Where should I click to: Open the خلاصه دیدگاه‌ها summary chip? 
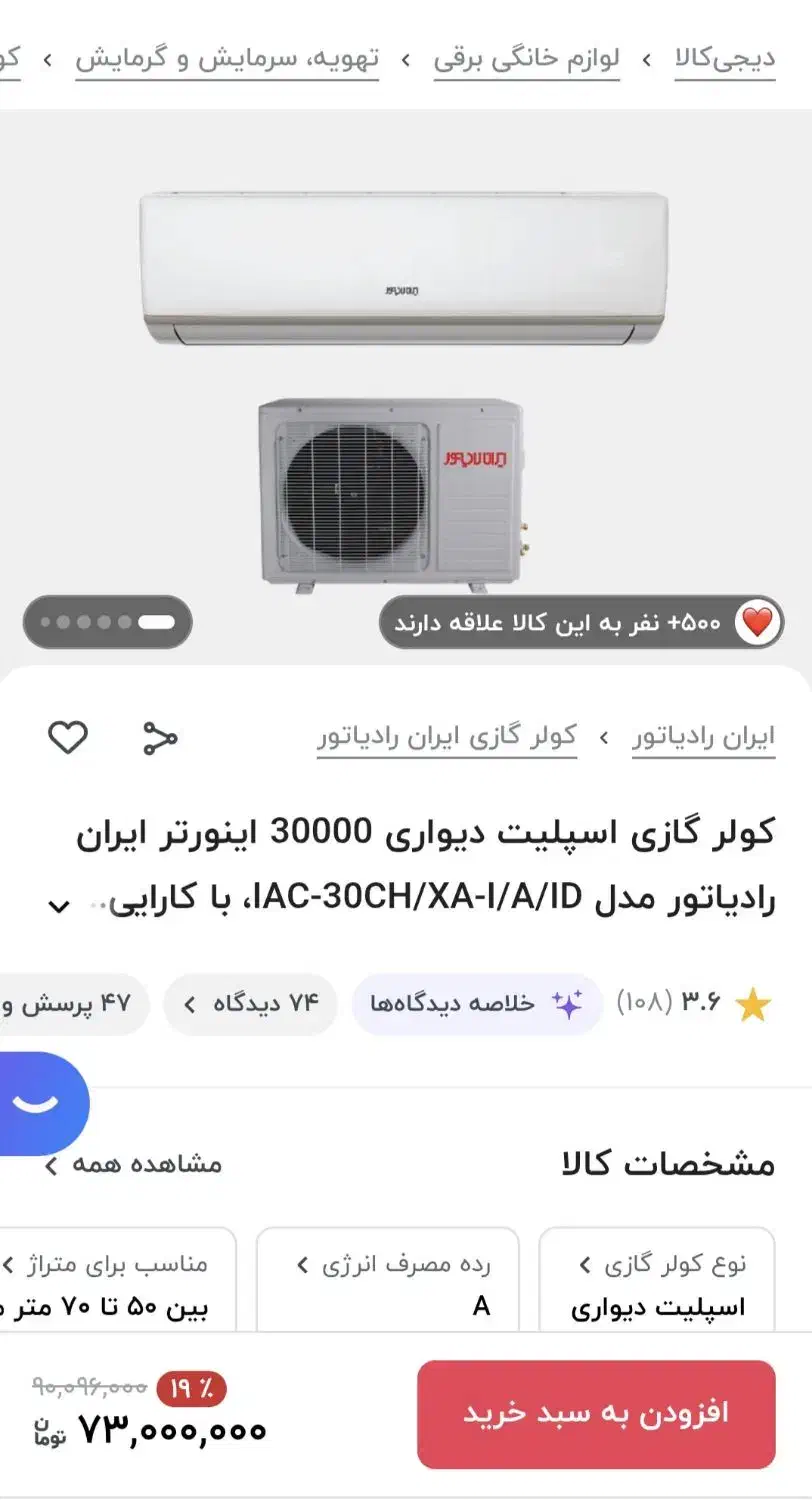click(x=476, y=1003)
